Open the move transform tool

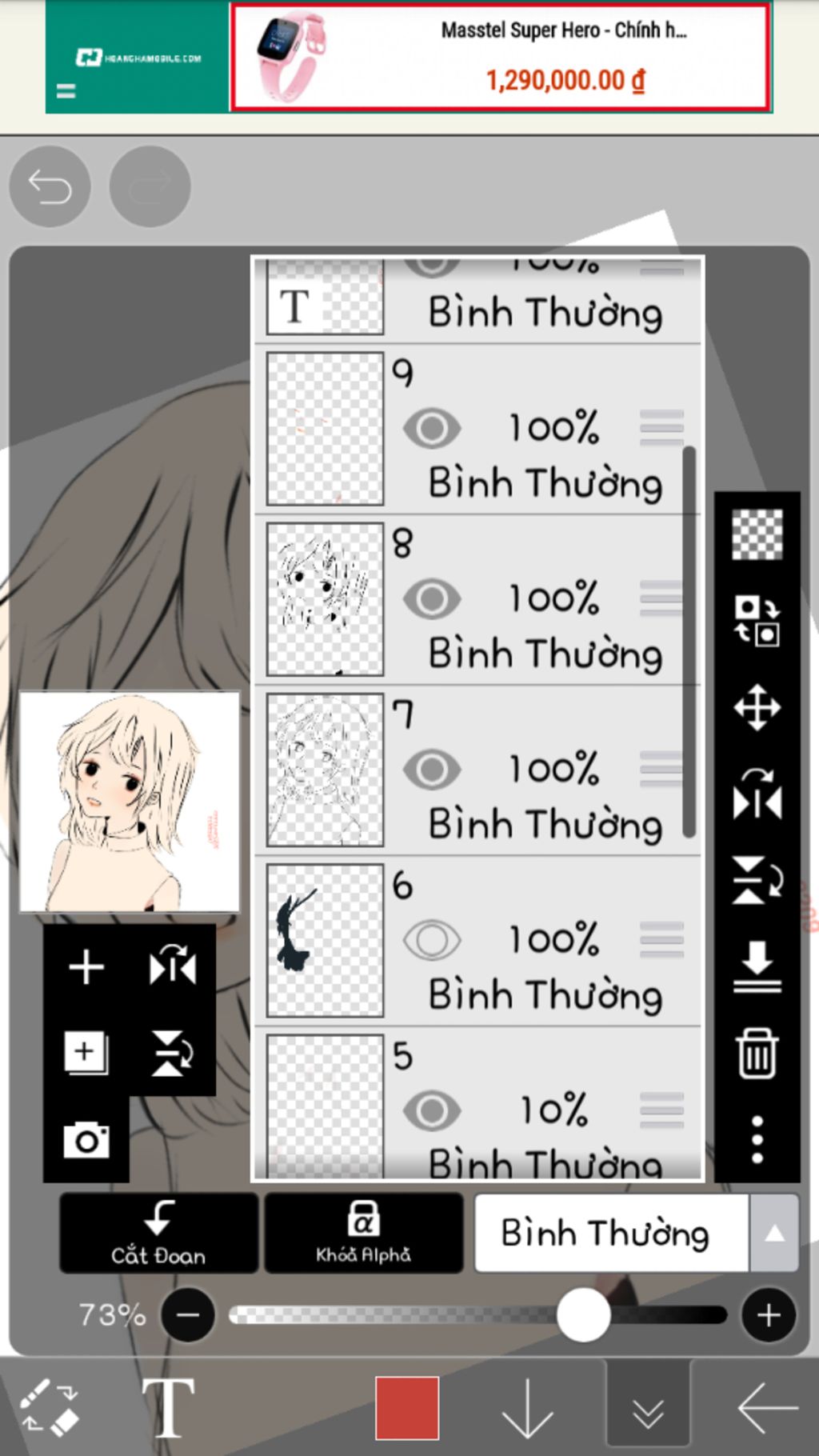coord(757,707)
